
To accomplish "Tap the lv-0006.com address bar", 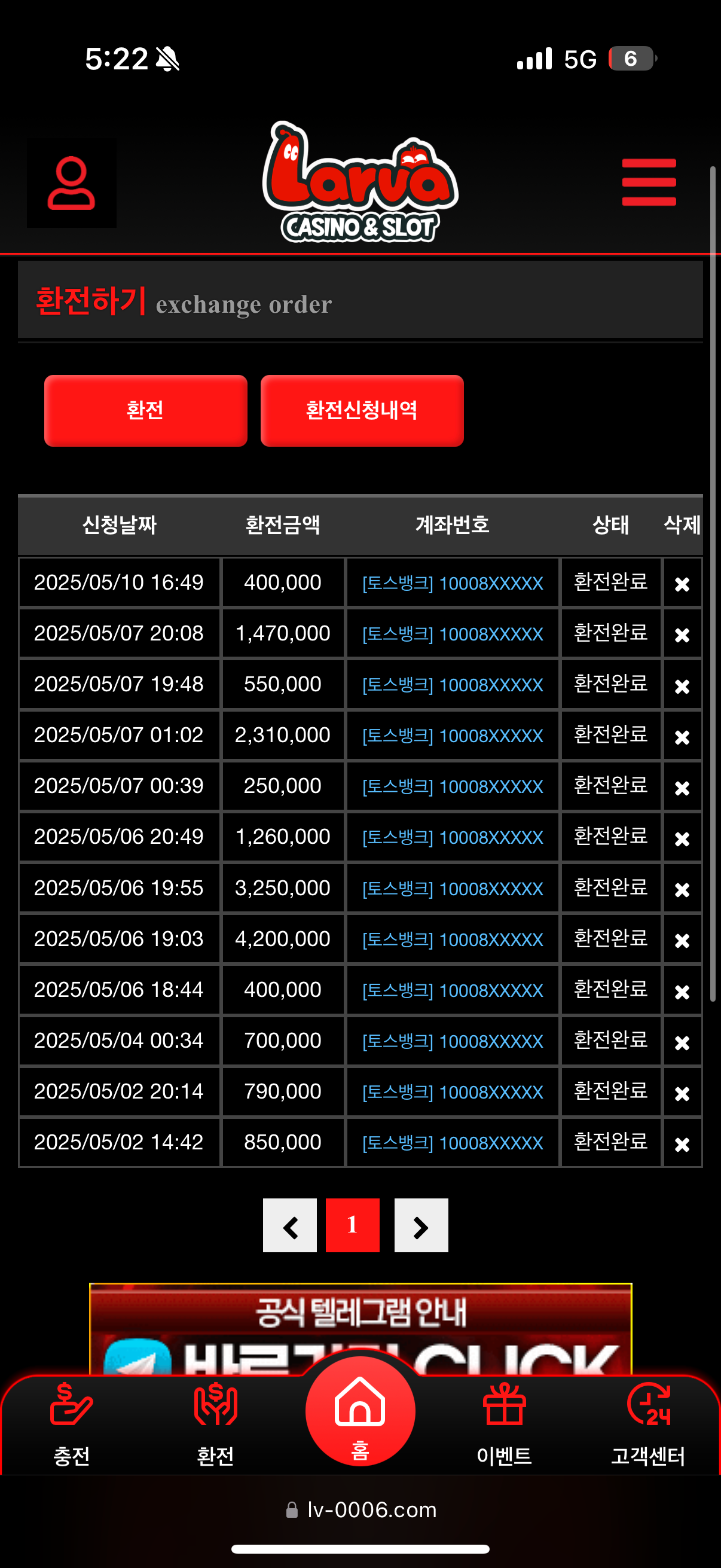I will coord(360,1509).
